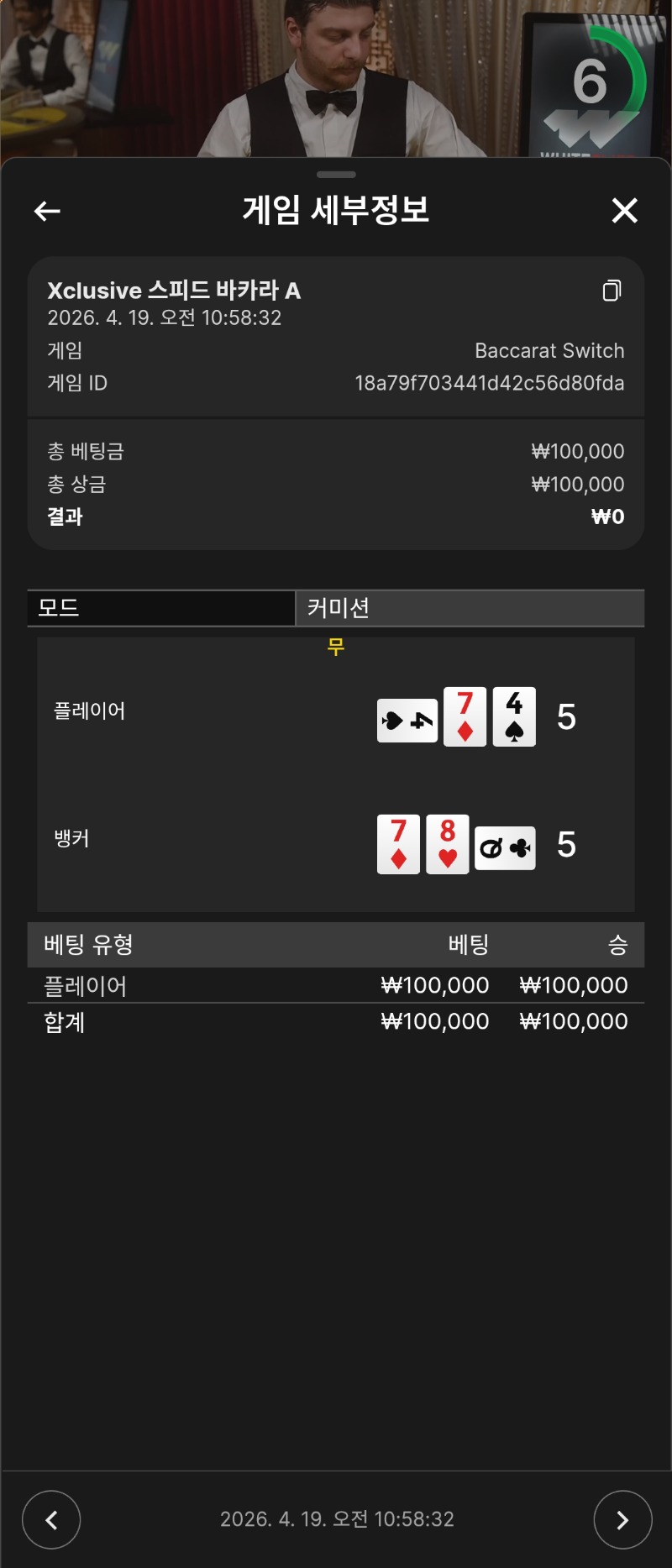
Task: Go to the next game record
Action: [622, 1519]
